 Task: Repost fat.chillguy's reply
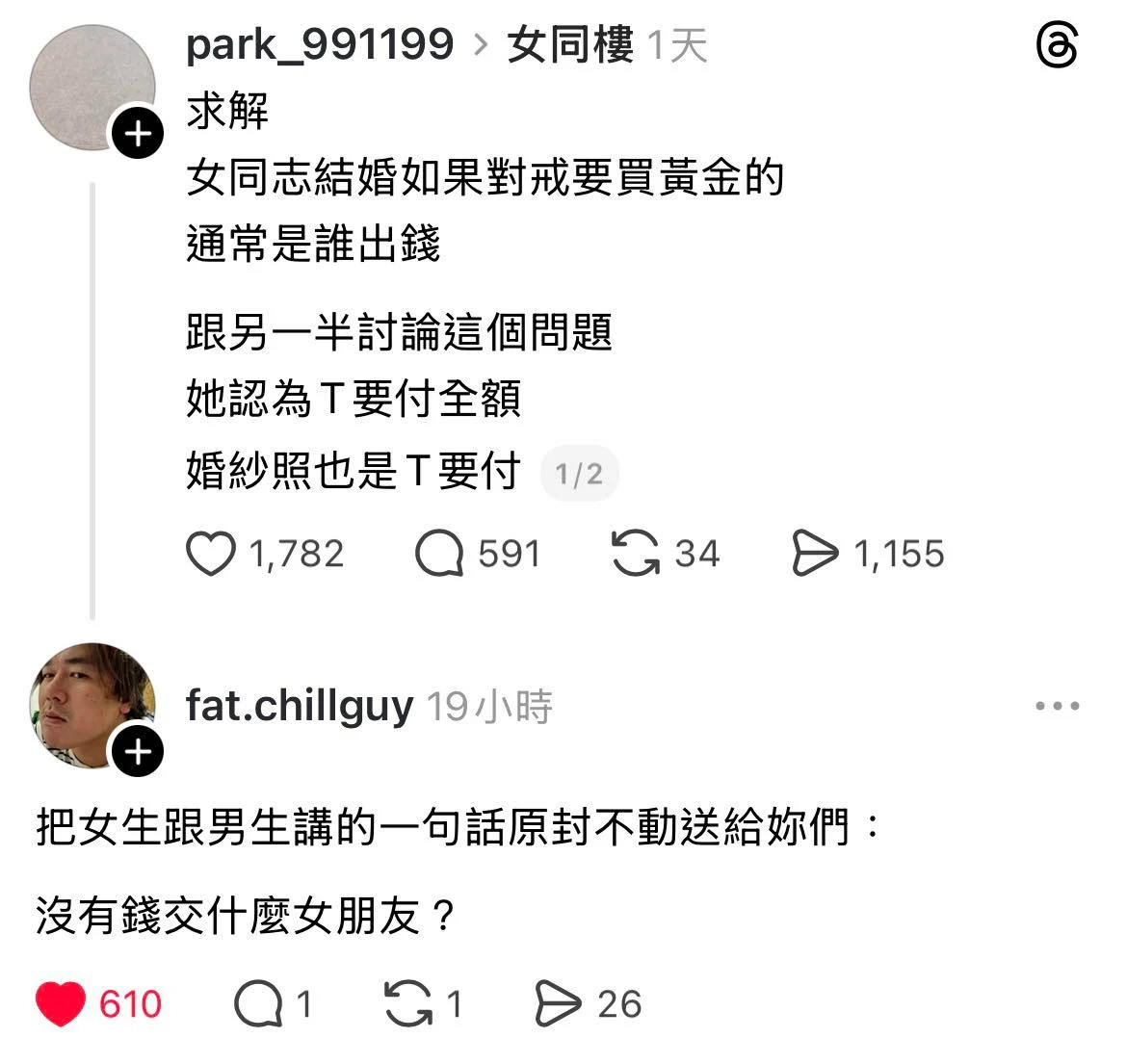(408, 1004)
